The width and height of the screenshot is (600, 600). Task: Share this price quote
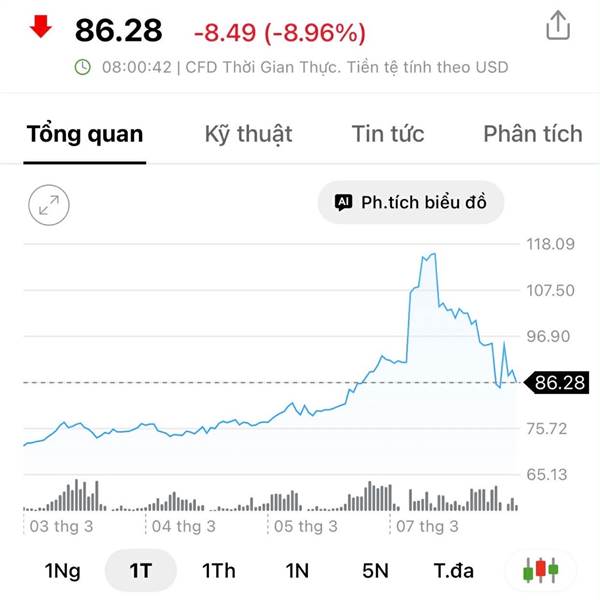point(558,27)
